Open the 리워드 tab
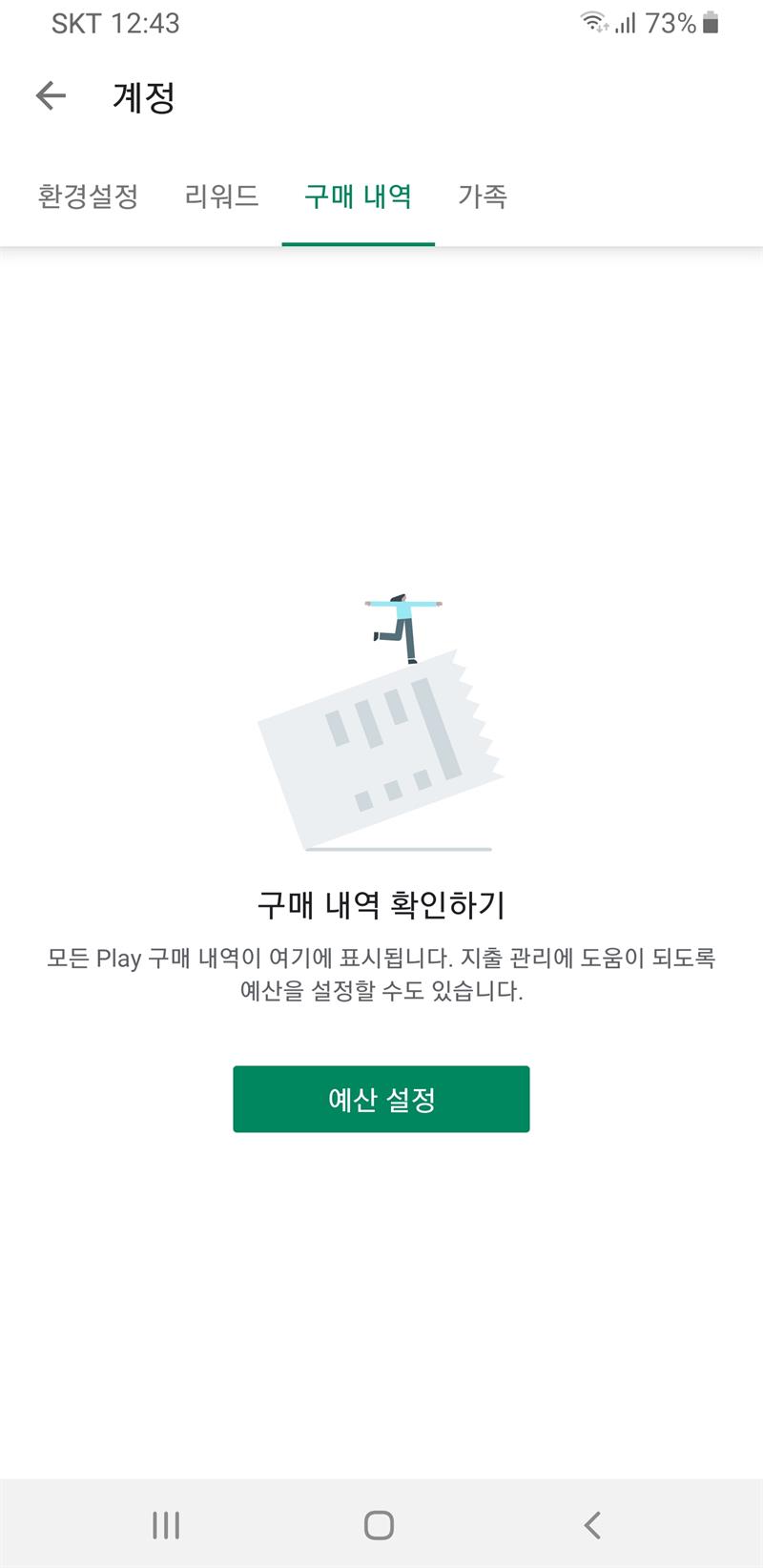This screenshot has height=1568, width=763. coord(221,196)
